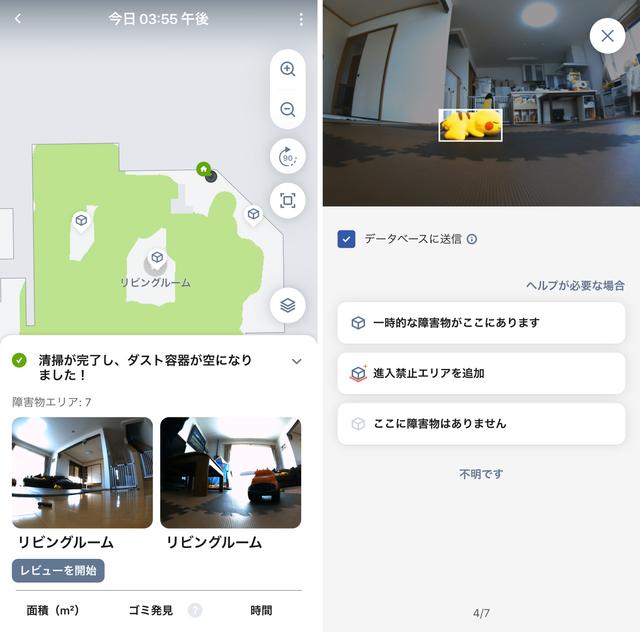
Task: Open the three-dot overflow menu
Action: pos(301,19)
